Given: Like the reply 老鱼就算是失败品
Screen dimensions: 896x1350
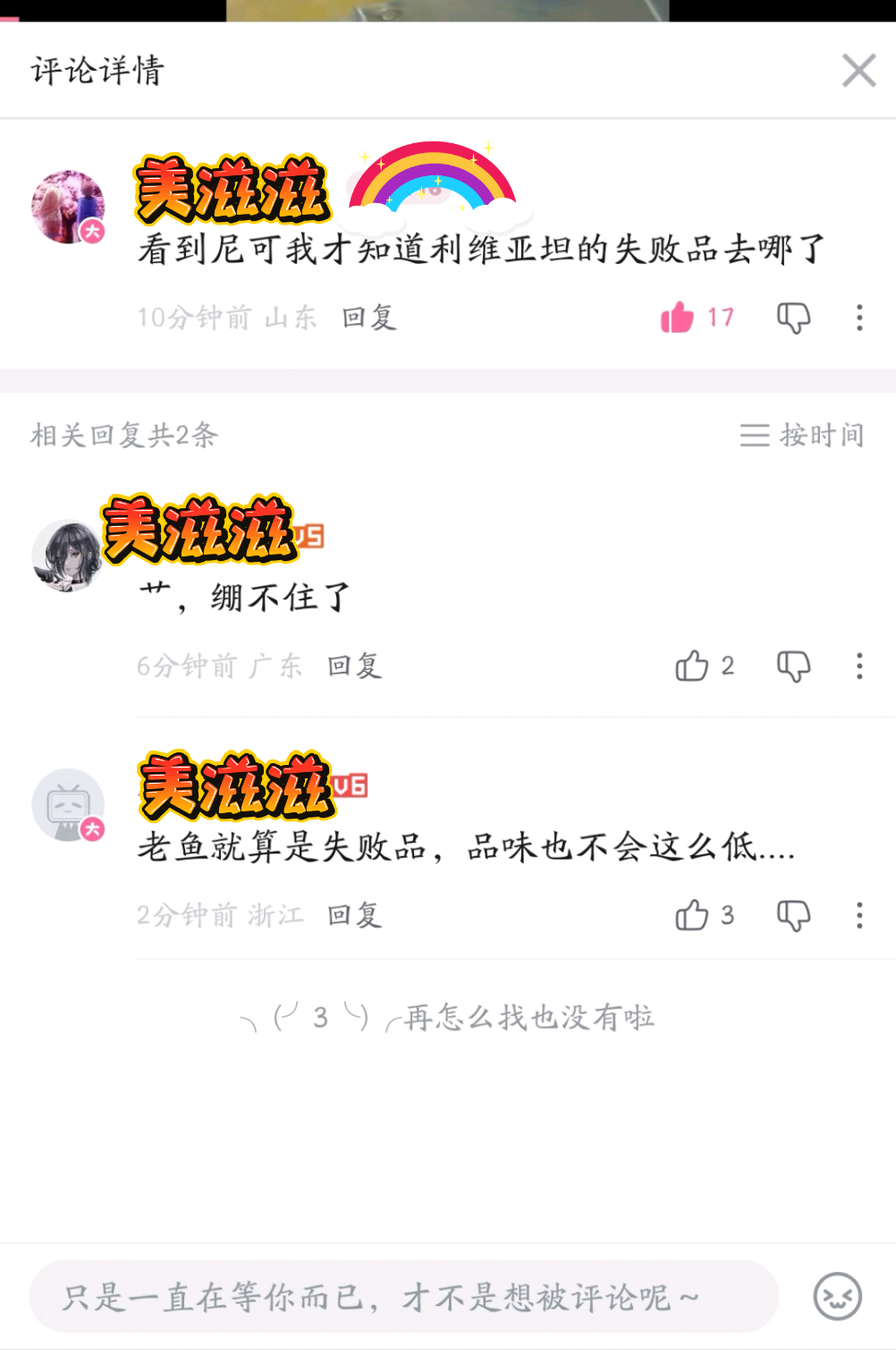Looking at the screenshot, I should pos(692,915).
